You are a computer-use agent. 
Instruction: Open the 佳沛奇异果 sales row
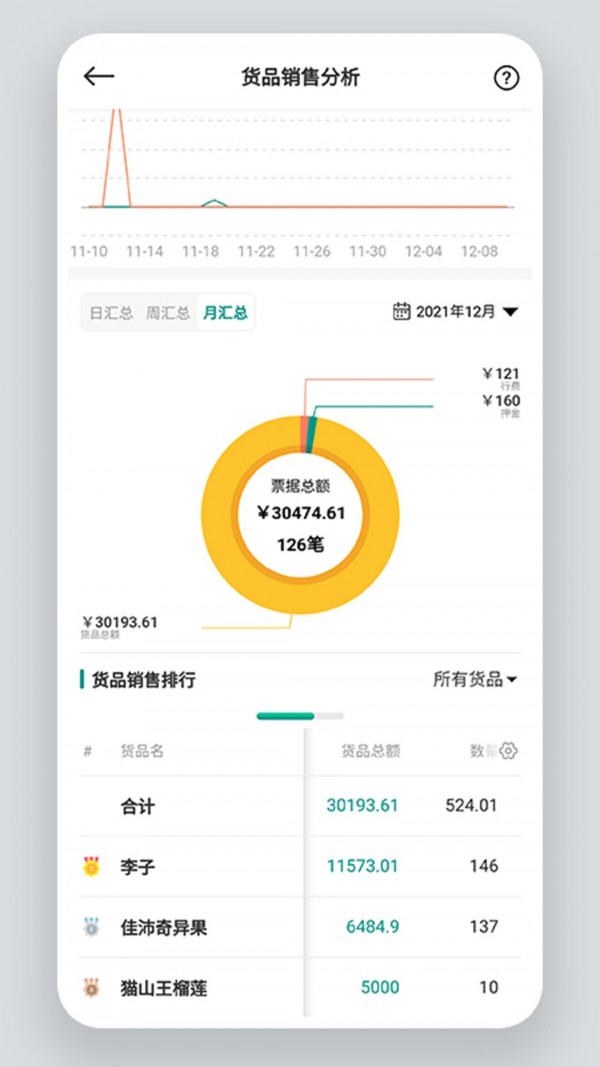[300, 927]
